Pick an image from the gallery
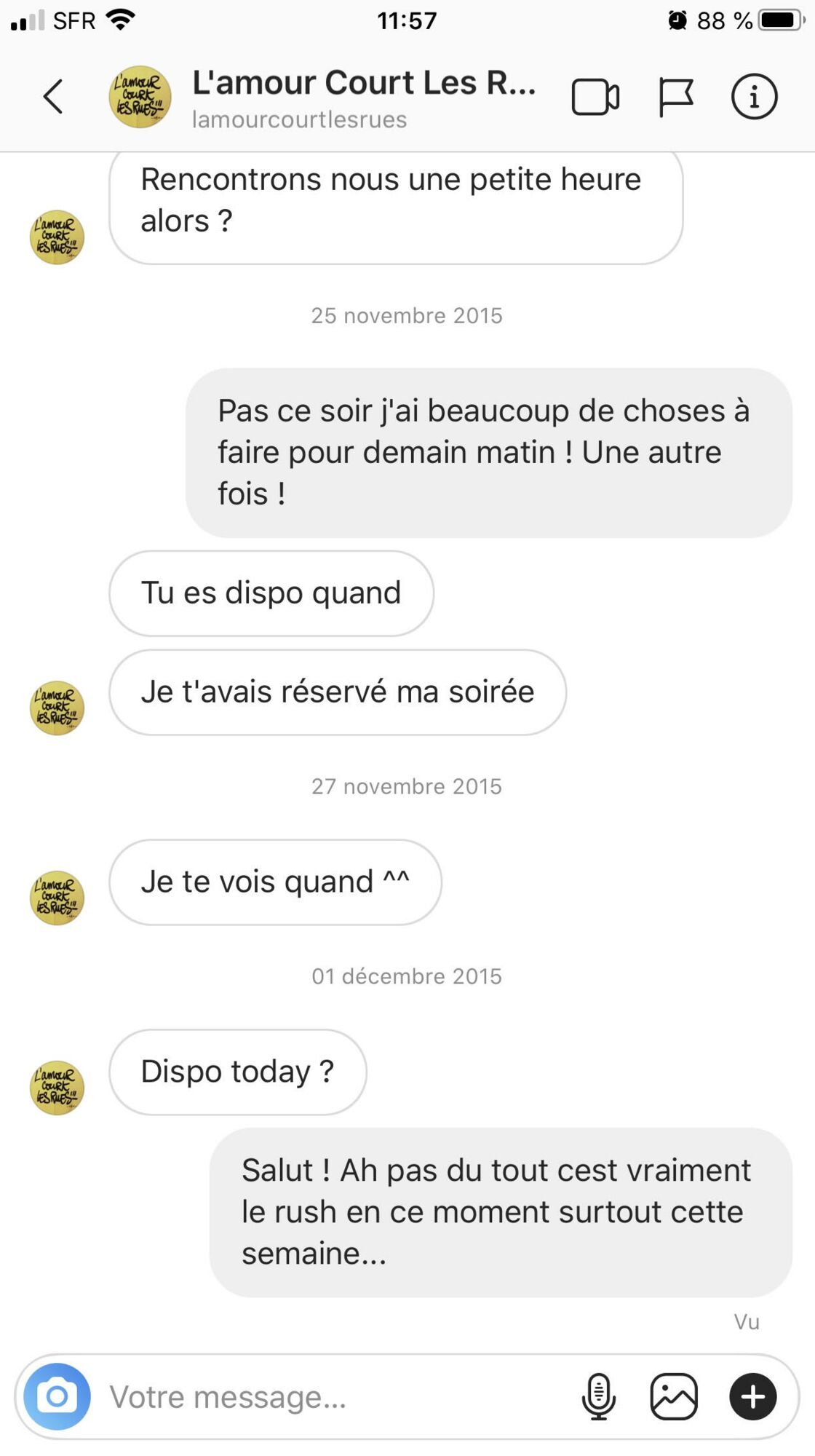The height and width of the screenshot is (1456, 815). coord(674,1396)
